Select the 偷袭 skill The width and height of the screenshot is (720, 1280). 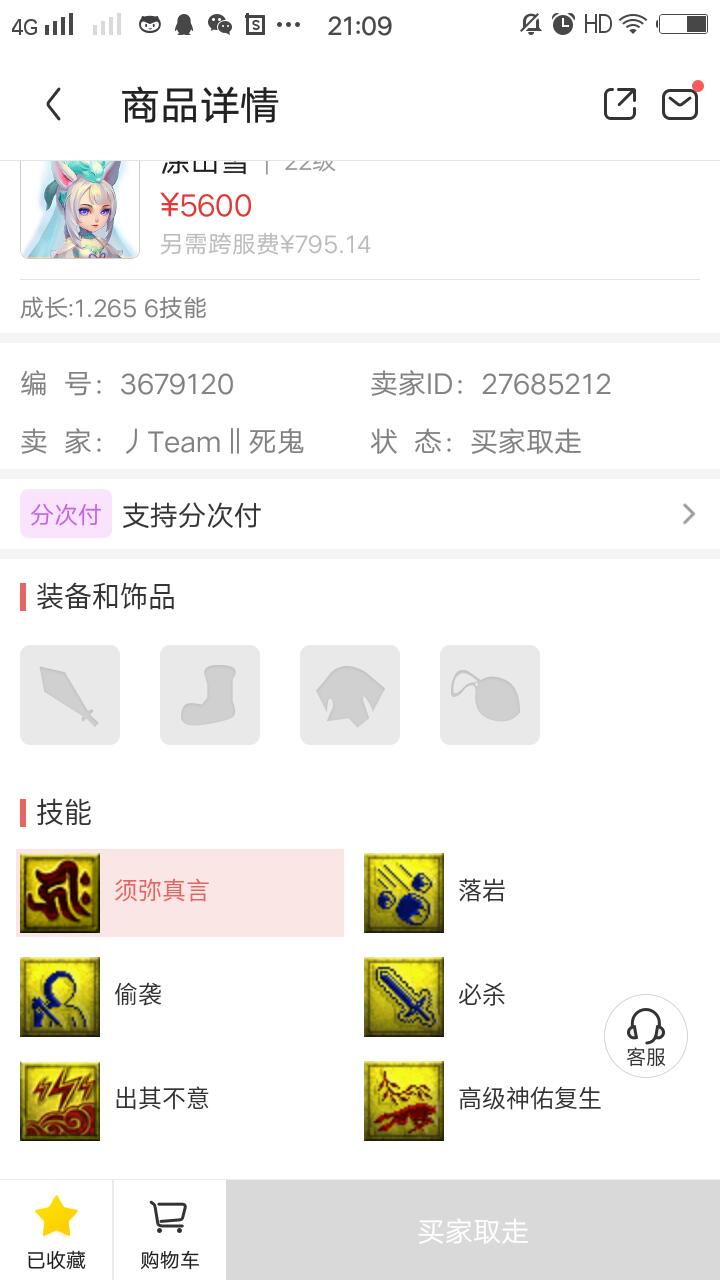coord(138,996)
